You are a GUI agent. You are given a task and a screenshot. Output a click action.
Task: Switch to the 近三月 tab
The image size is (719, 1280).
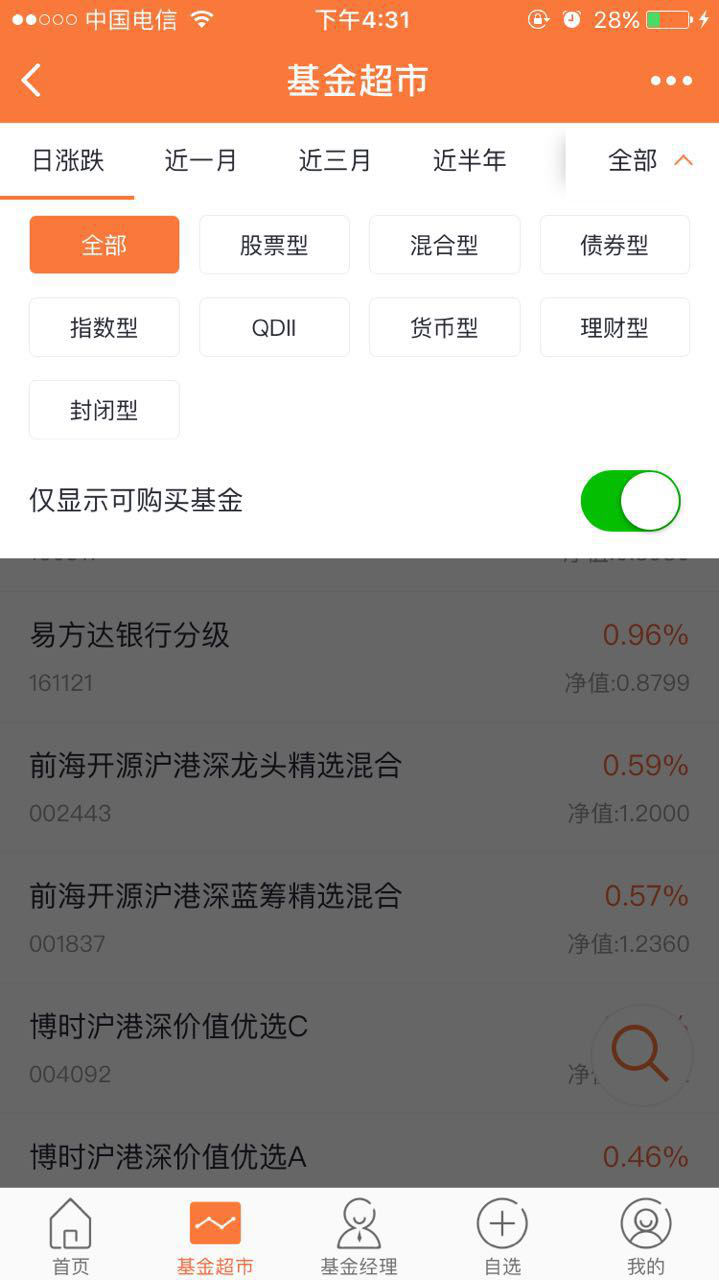[334, 160]
